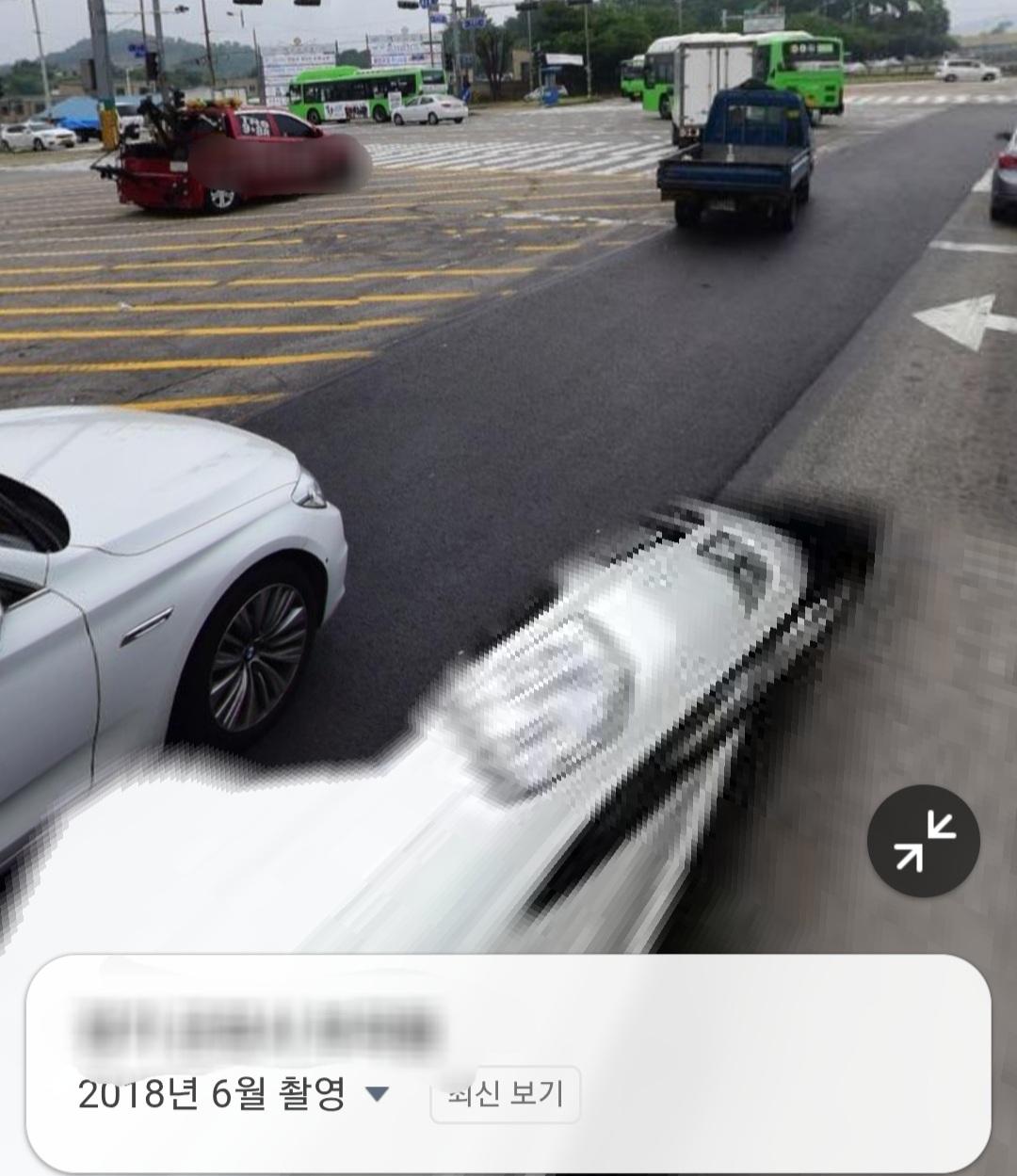Open the 2018년 6월 촬영 date dropdown

376,1094
